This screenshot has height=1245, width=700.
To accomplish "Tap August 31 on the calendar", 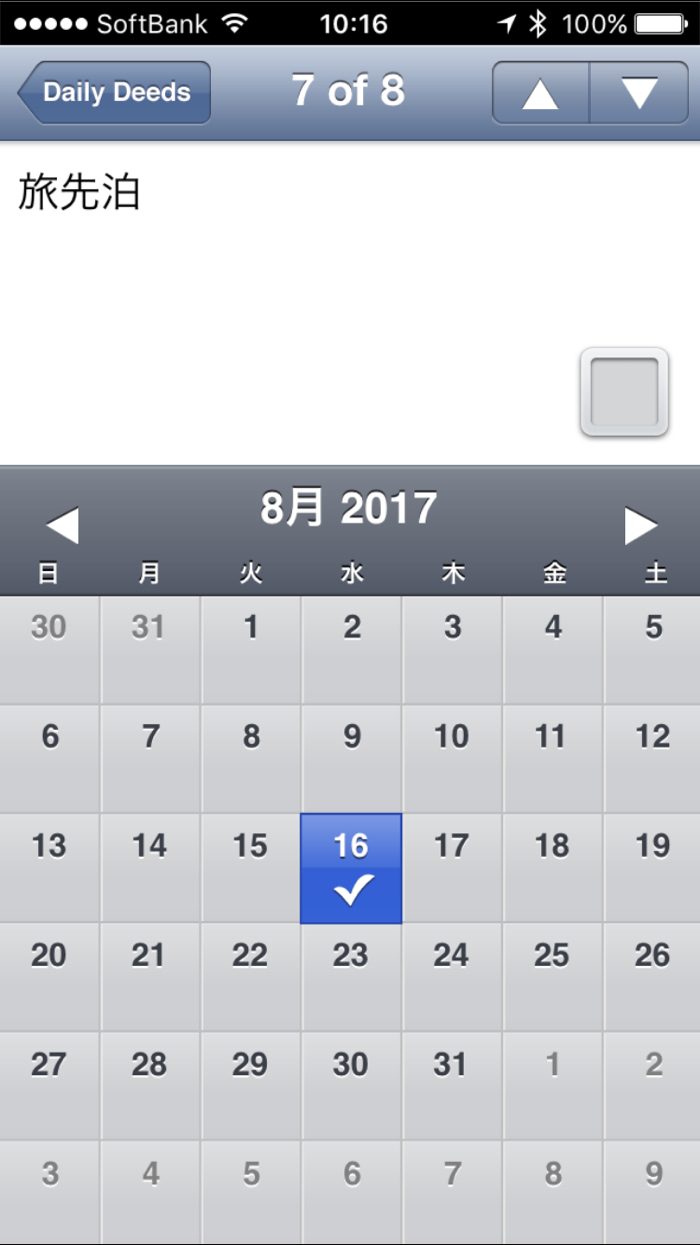I will tap(452, 1086).
